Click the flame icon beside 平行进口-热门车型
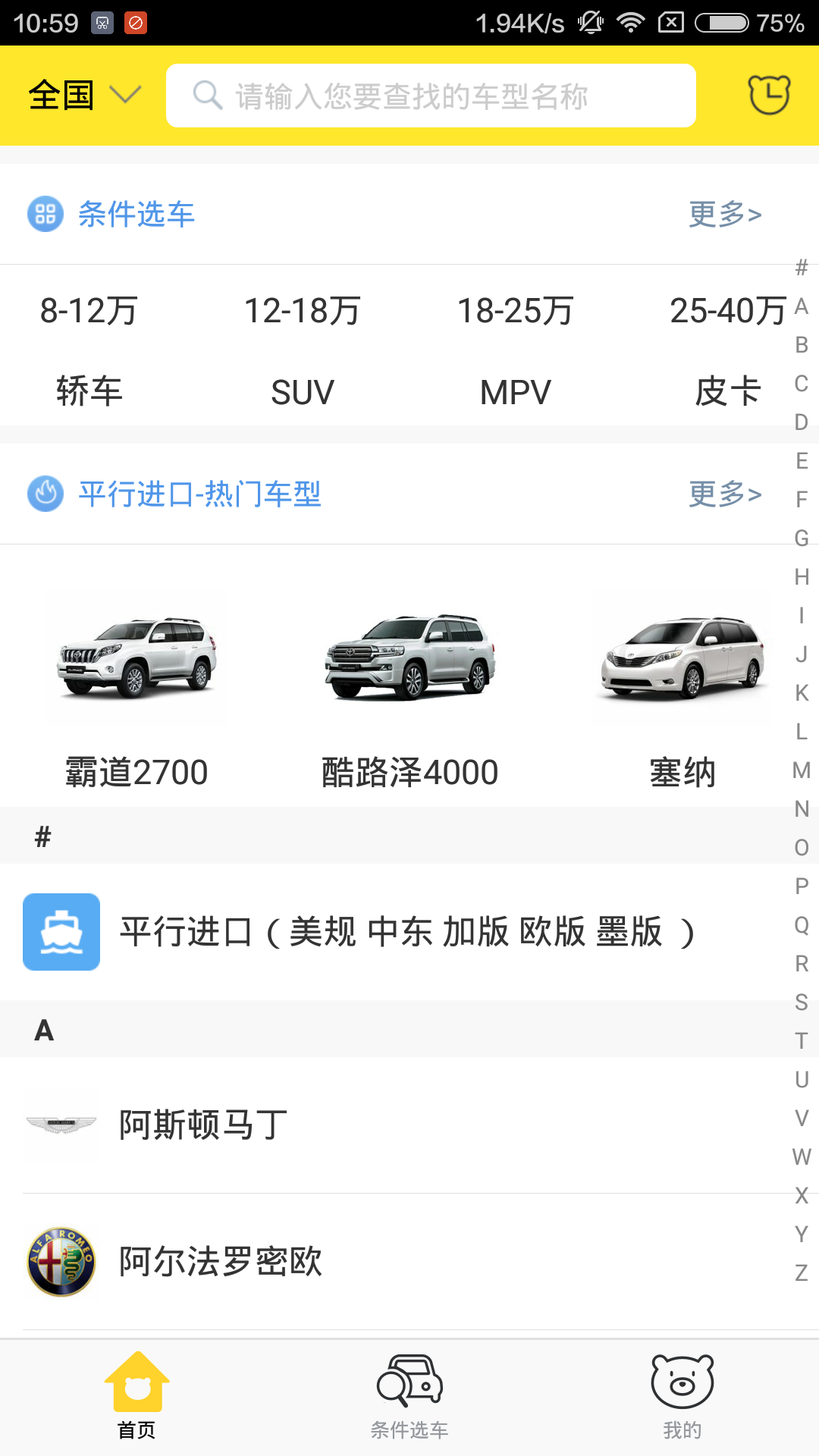The height and width of the screenshot is (1456, 819). point(44,494)
